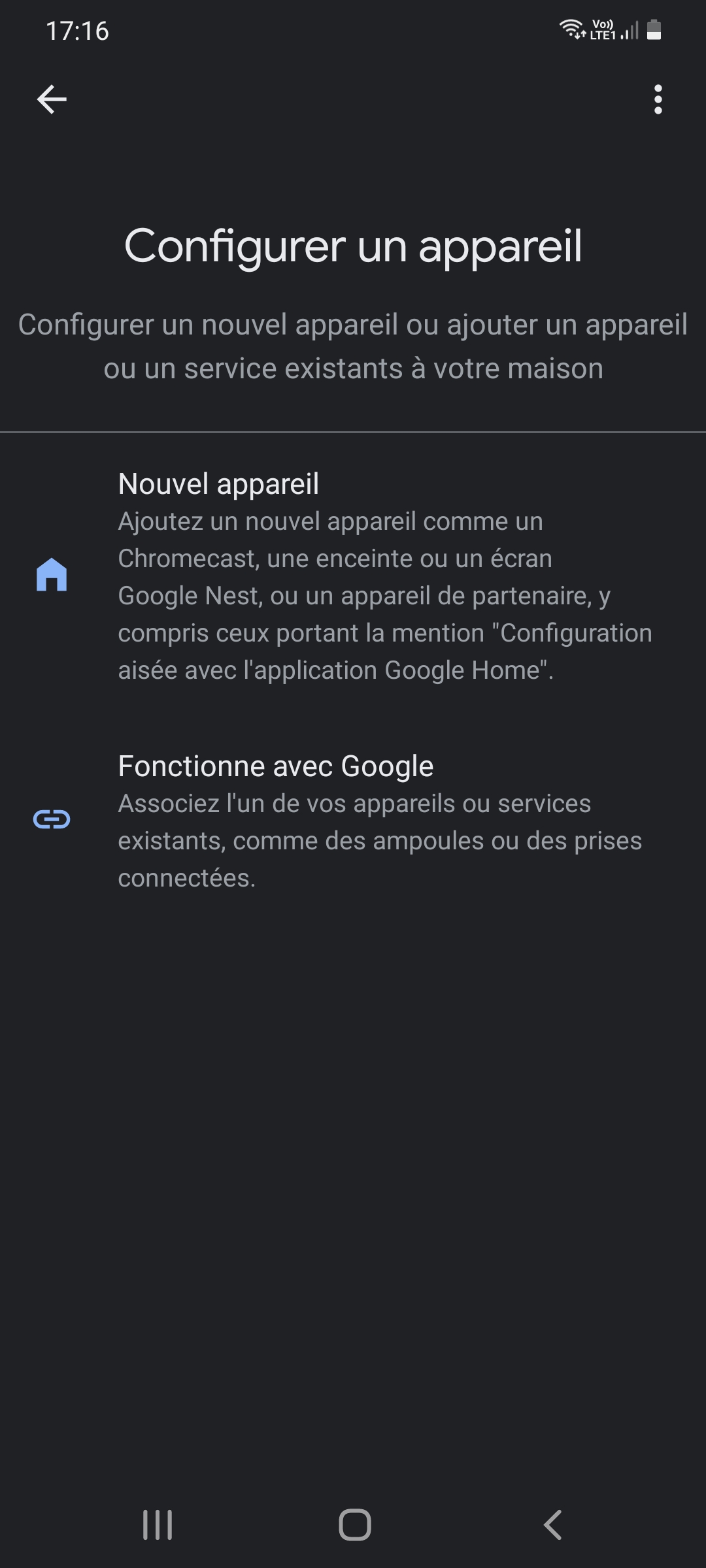
Task: Open recent apps from navigation bar
Action: (x=158, y=1525)
